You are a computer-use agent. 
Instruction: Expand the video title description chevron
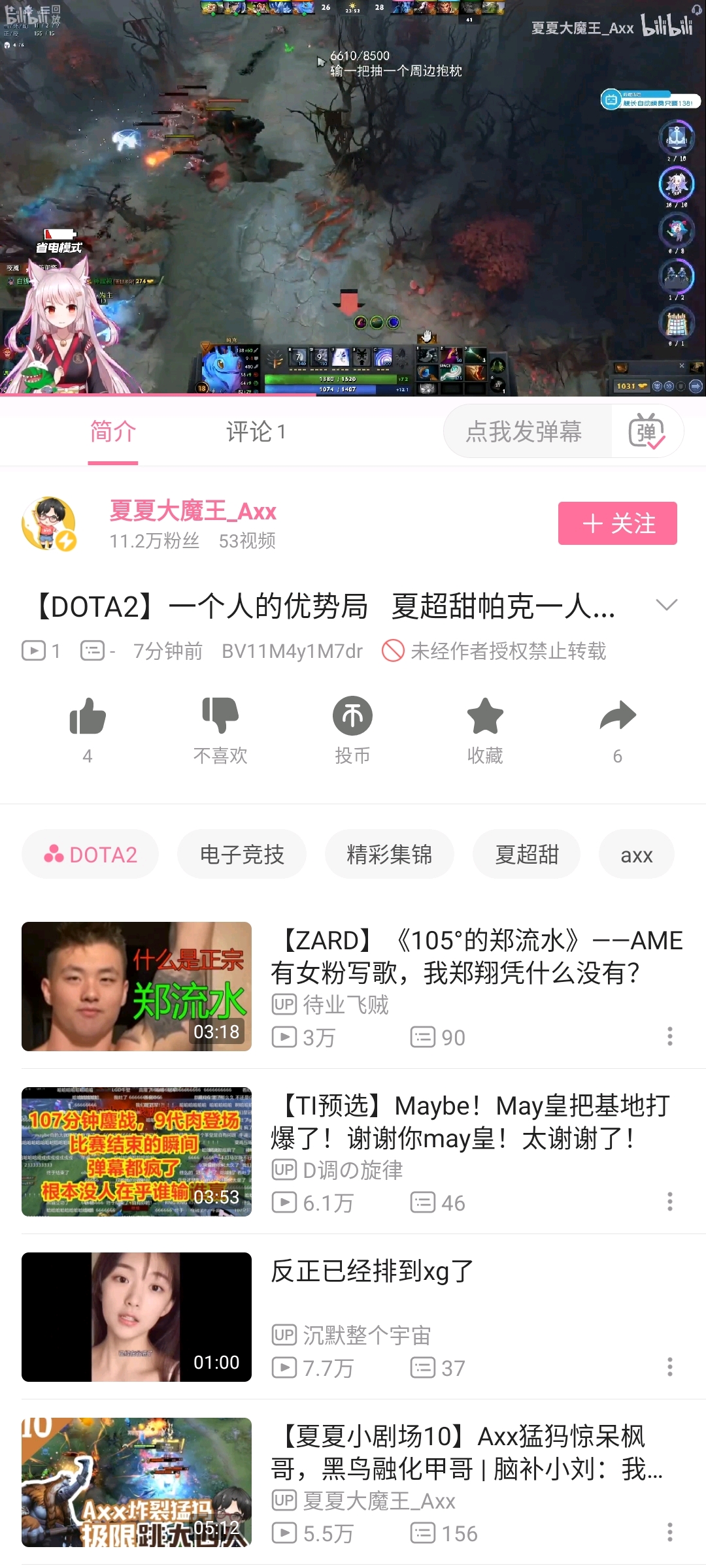(x=666, y=605)
